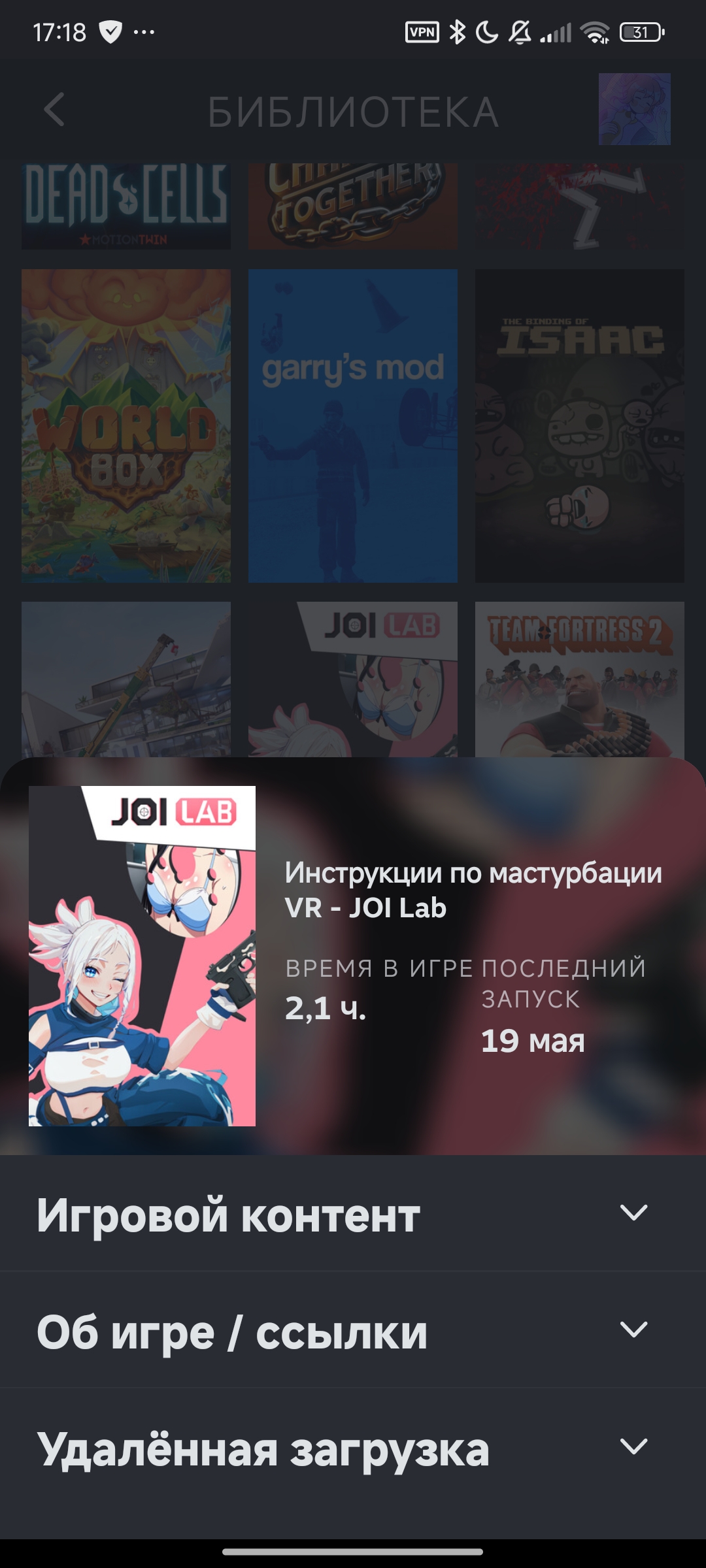Expand the Игровой контент section
Screen dimensions: 706x1568
coord(353,1214)
